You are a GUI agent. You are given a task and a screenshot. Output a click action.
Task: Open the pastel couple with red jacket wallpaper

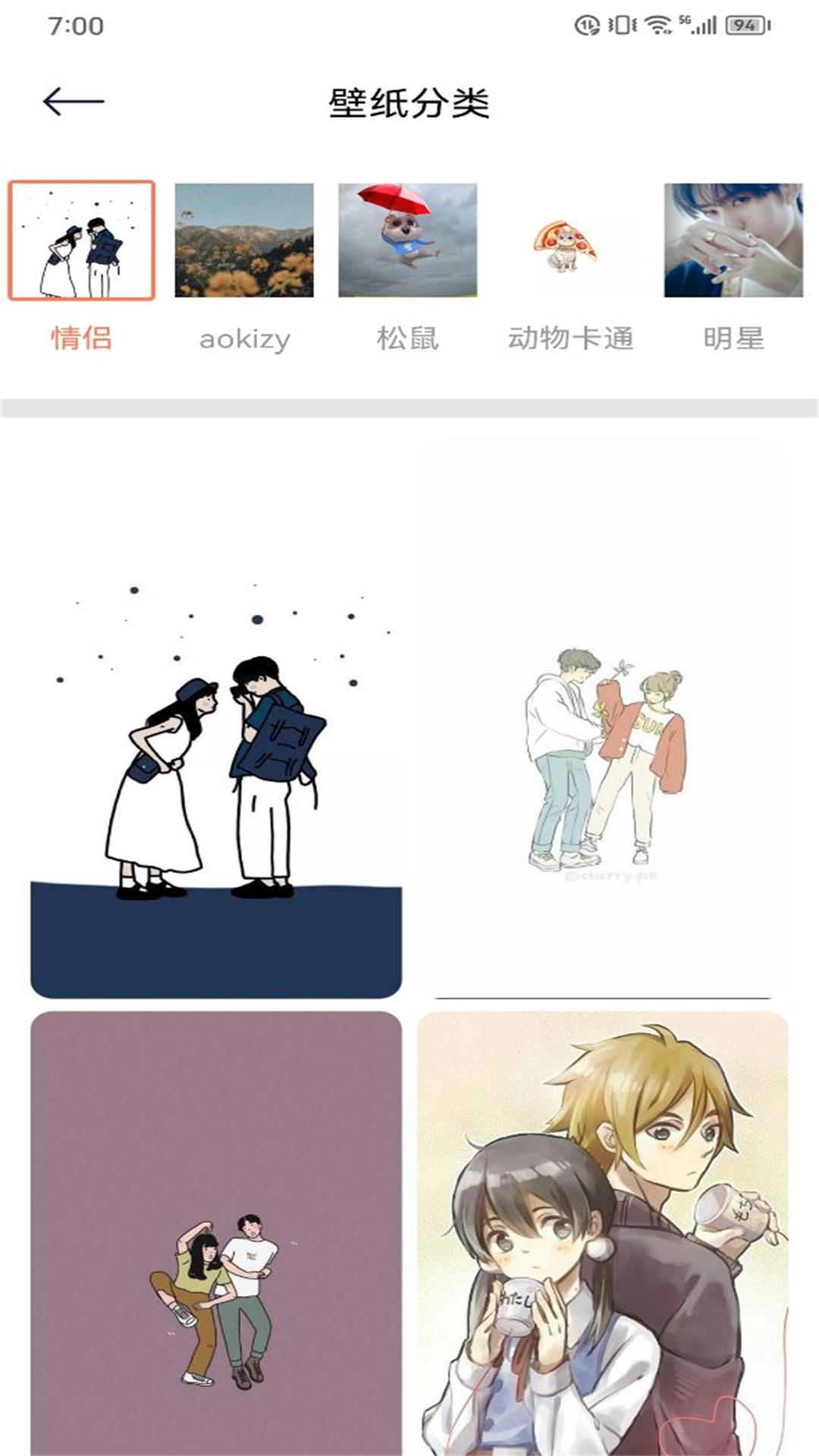click(603, 719)
